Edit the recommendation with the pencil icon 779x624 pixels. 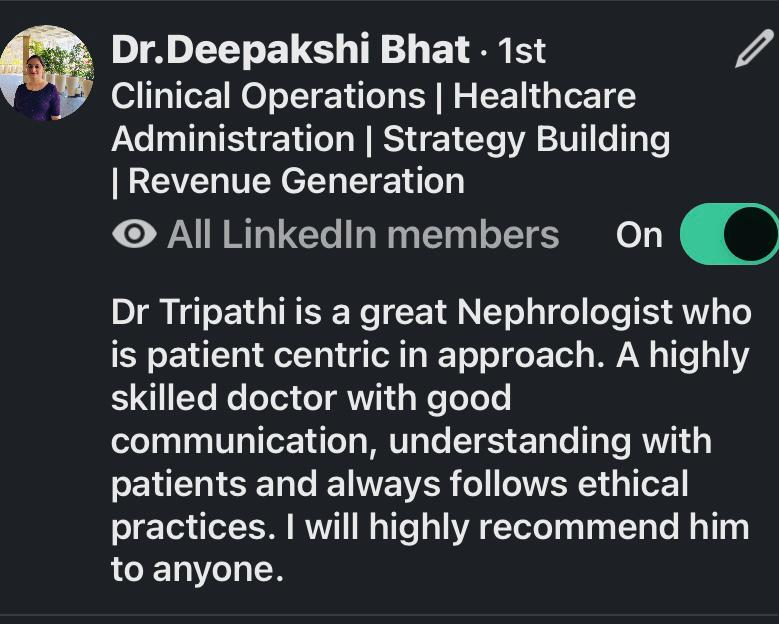point(753,49)
